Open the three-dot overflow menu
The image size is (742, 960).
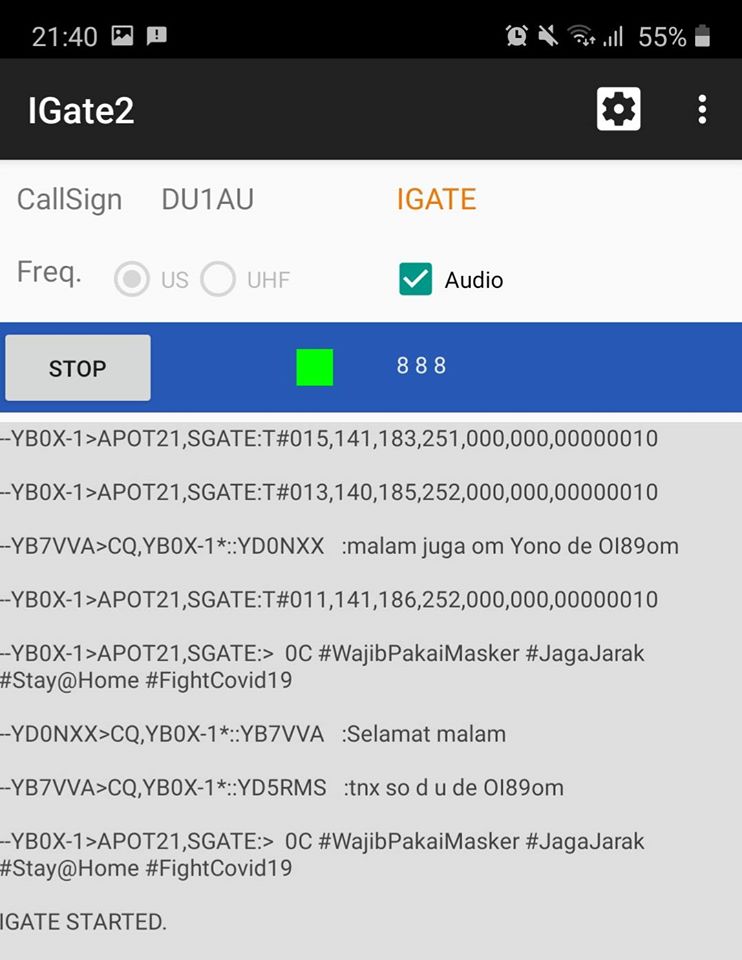point(702,109)
